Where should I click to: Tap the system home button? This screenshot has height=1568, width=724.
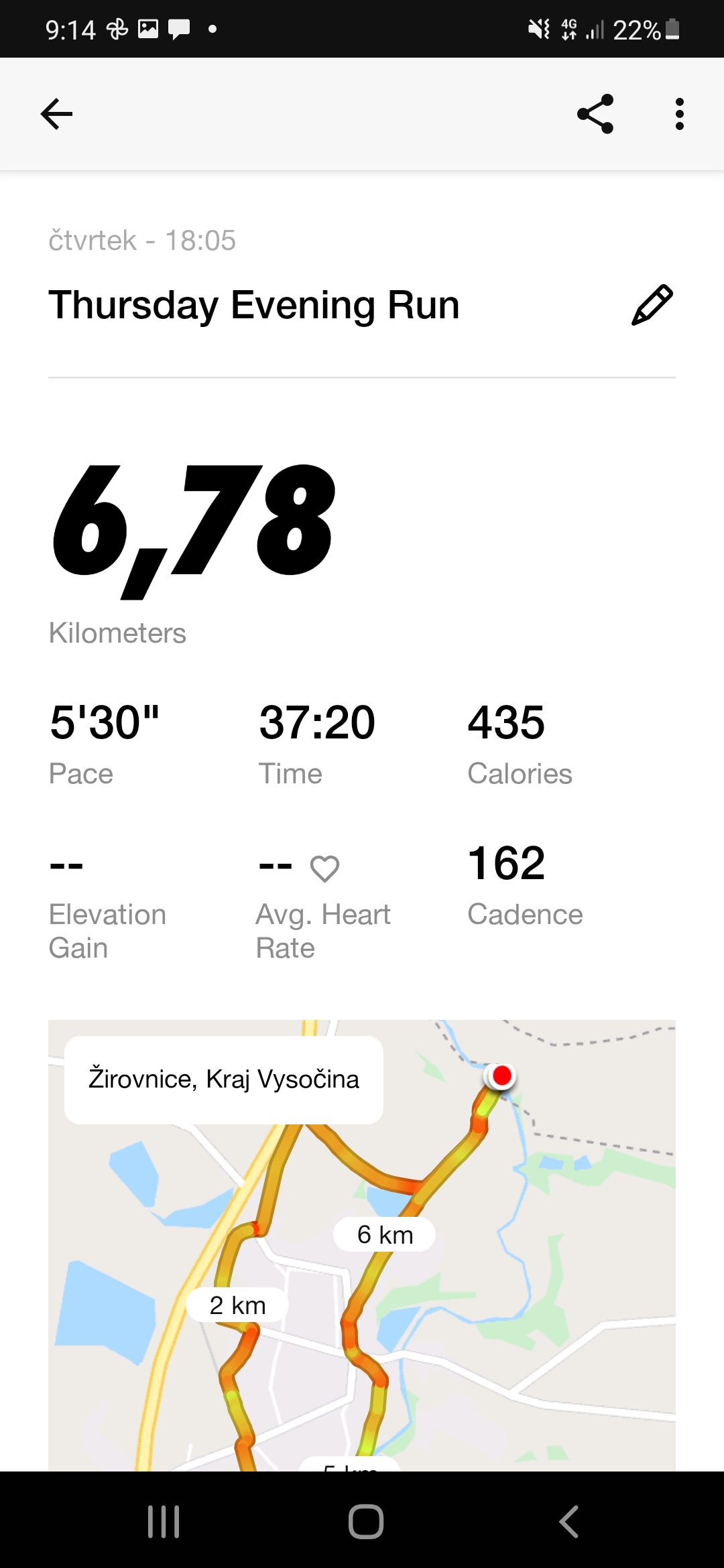(366, 1521)
